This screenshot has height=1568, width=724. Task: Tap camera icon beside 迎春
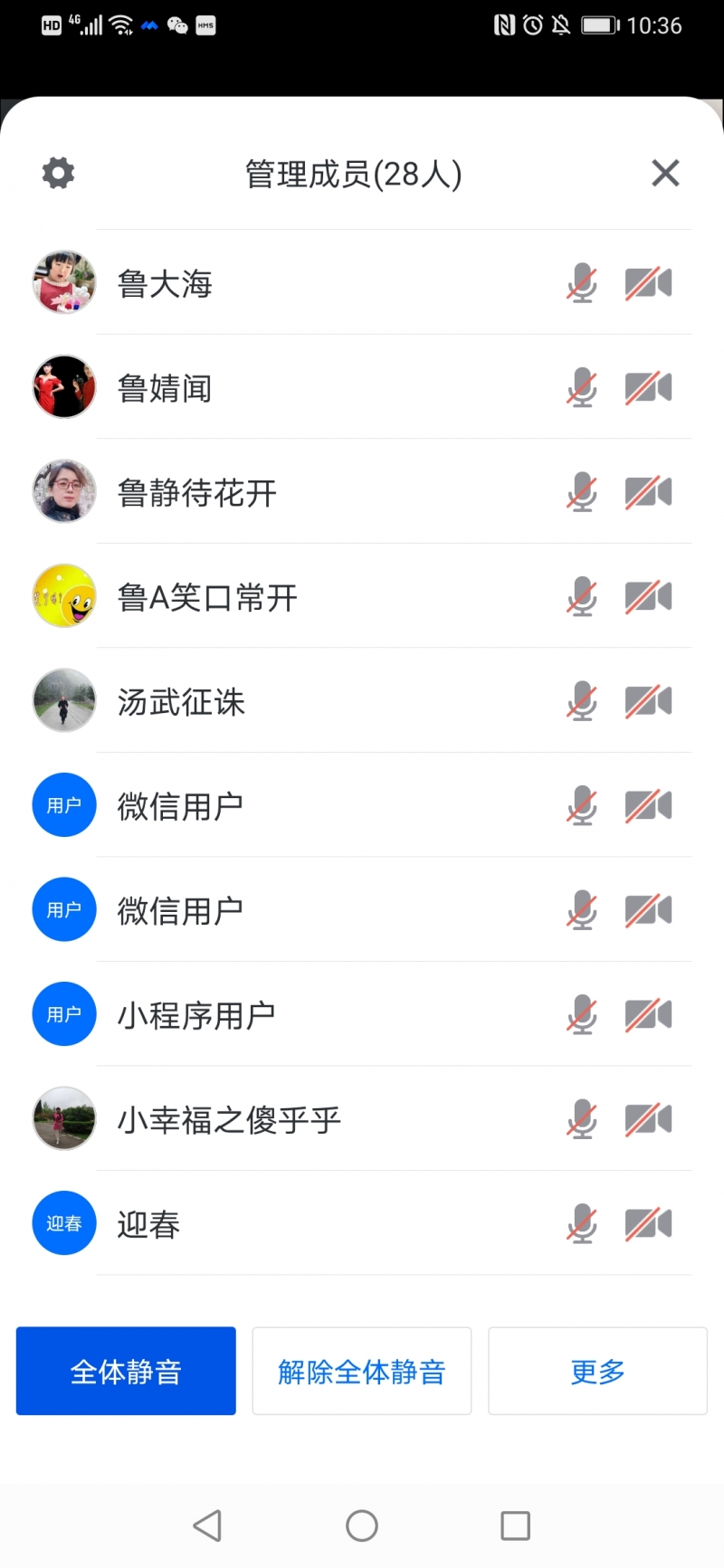click(x=648, y=1224)
